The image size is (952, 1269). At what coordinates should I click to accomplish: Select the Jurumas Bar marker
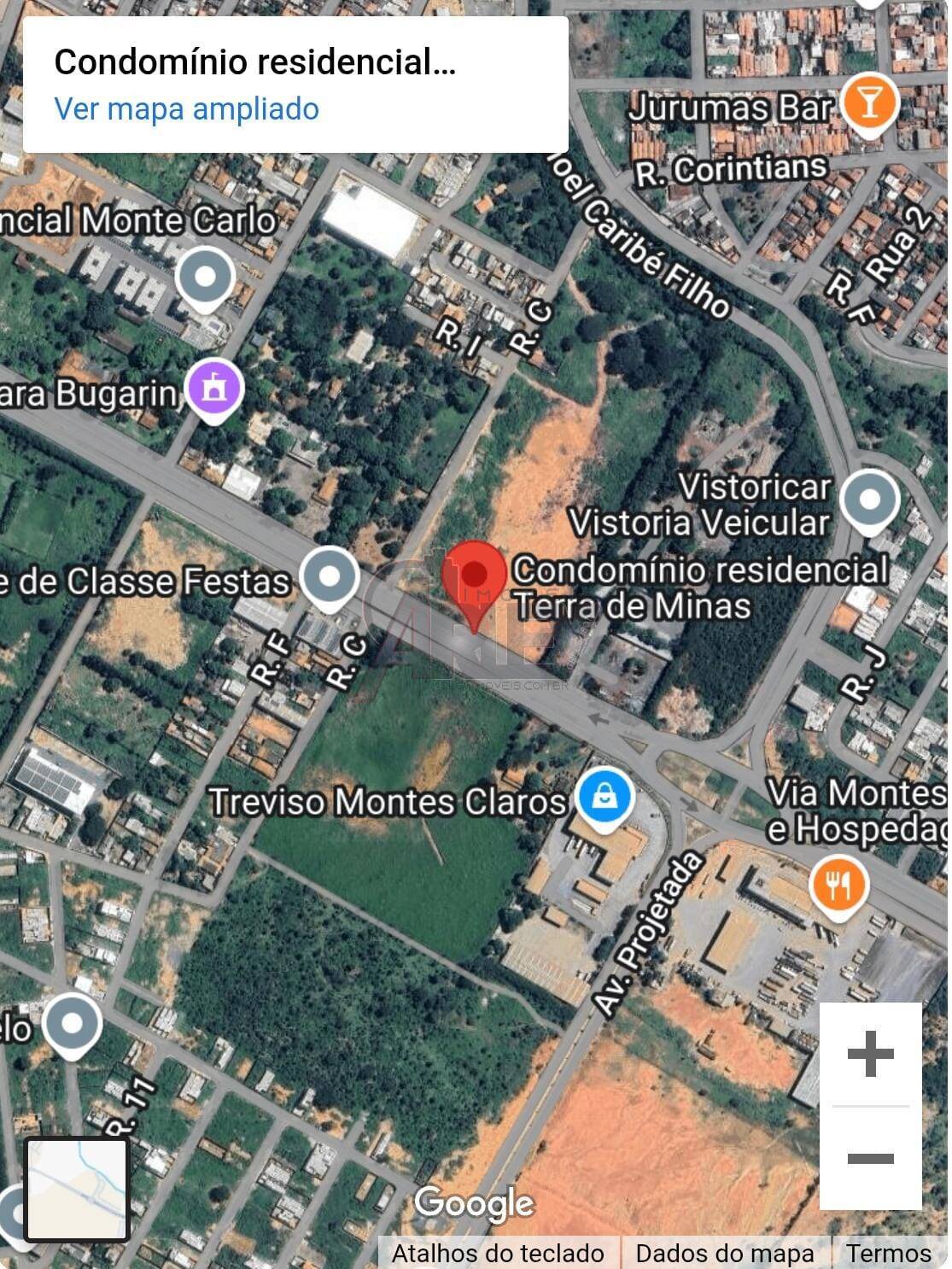[x=868, y=102]
